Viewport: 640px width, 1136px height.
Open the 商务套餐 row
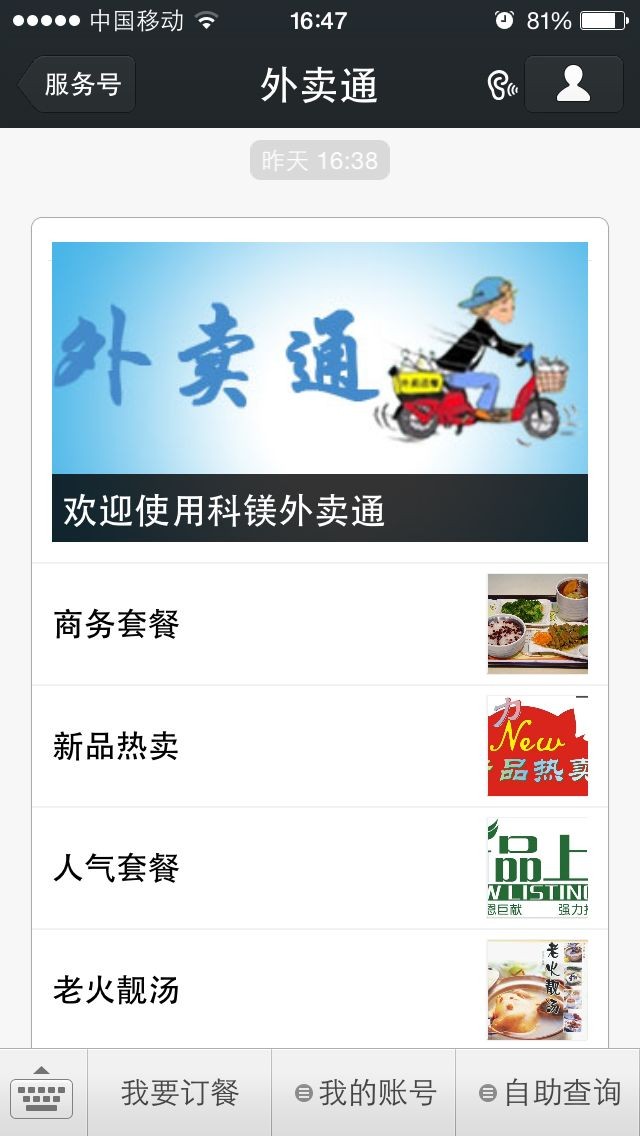[319, 624]
